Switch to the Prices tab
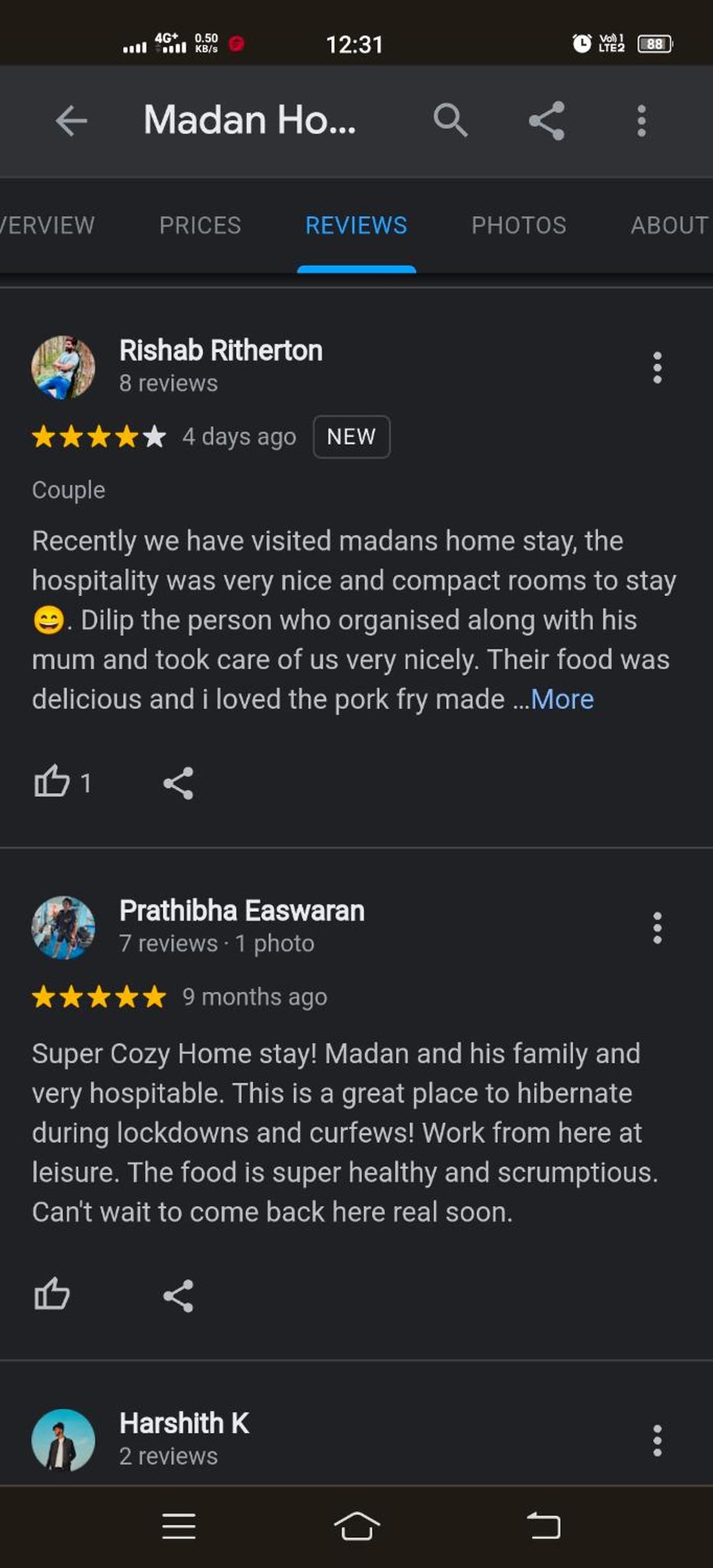Image resolution: width=713 pixels, height=1568 pixels. click(200, 225)
